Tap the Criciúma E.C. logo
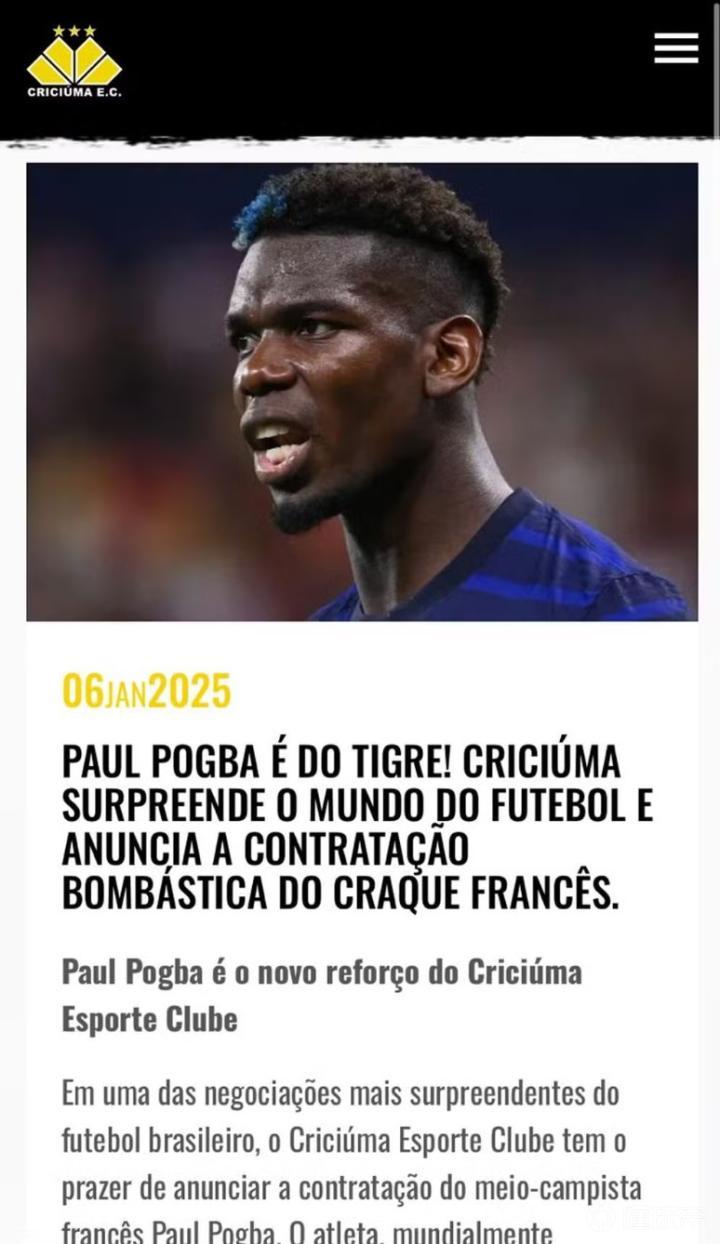Screen dimensions: 720x1244 [x=74, y=62]
